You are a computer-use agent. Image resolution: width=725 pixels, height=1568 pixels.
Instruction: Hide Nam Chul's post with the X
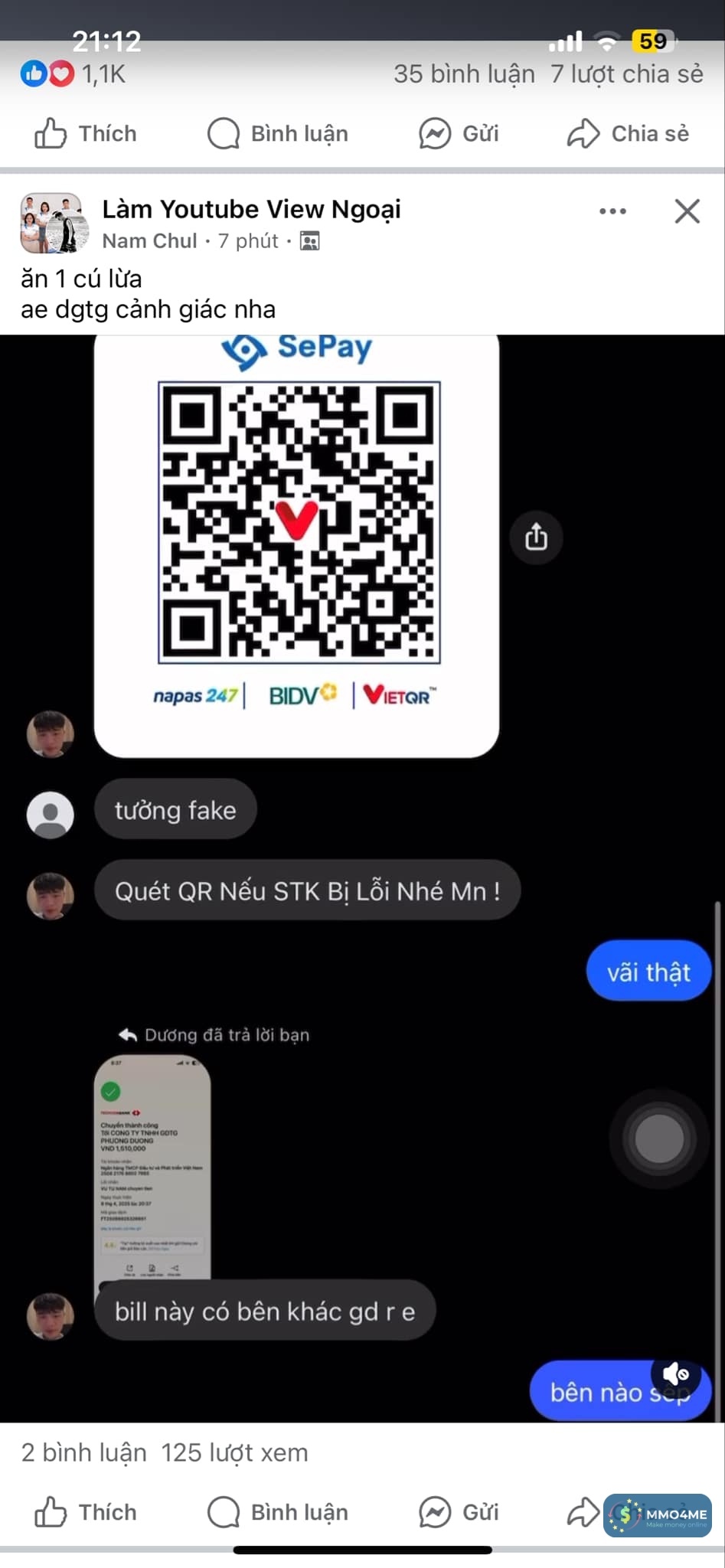tap(687, 211)
